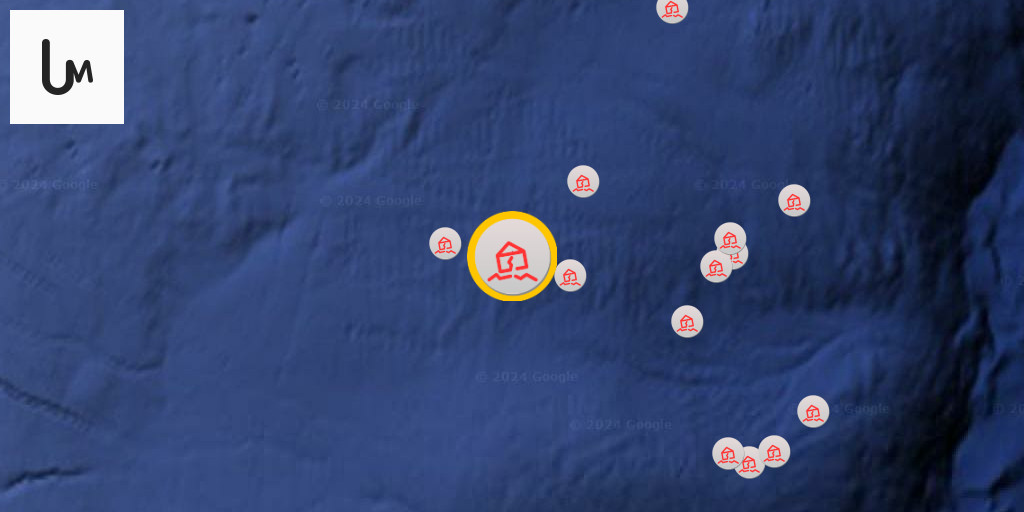Tap the small marker just left of highlighted one
The image size is (1024, 512).
445,243
